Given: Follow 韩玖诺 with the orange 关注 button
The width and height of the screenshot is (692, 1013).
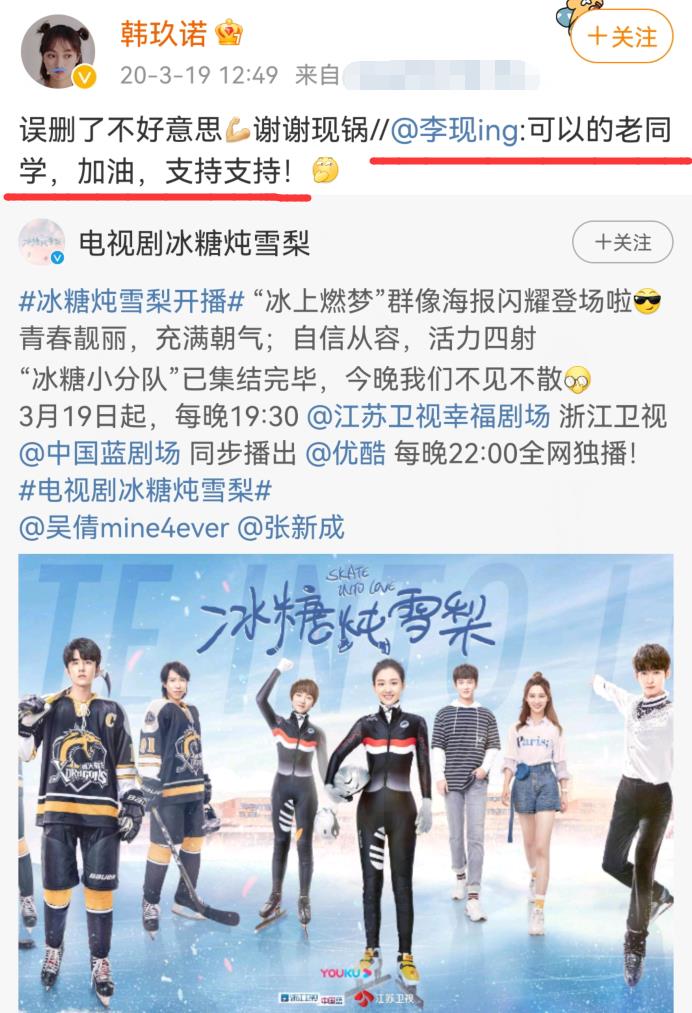Looking at the screenshot, I should (x=623, y=37).
